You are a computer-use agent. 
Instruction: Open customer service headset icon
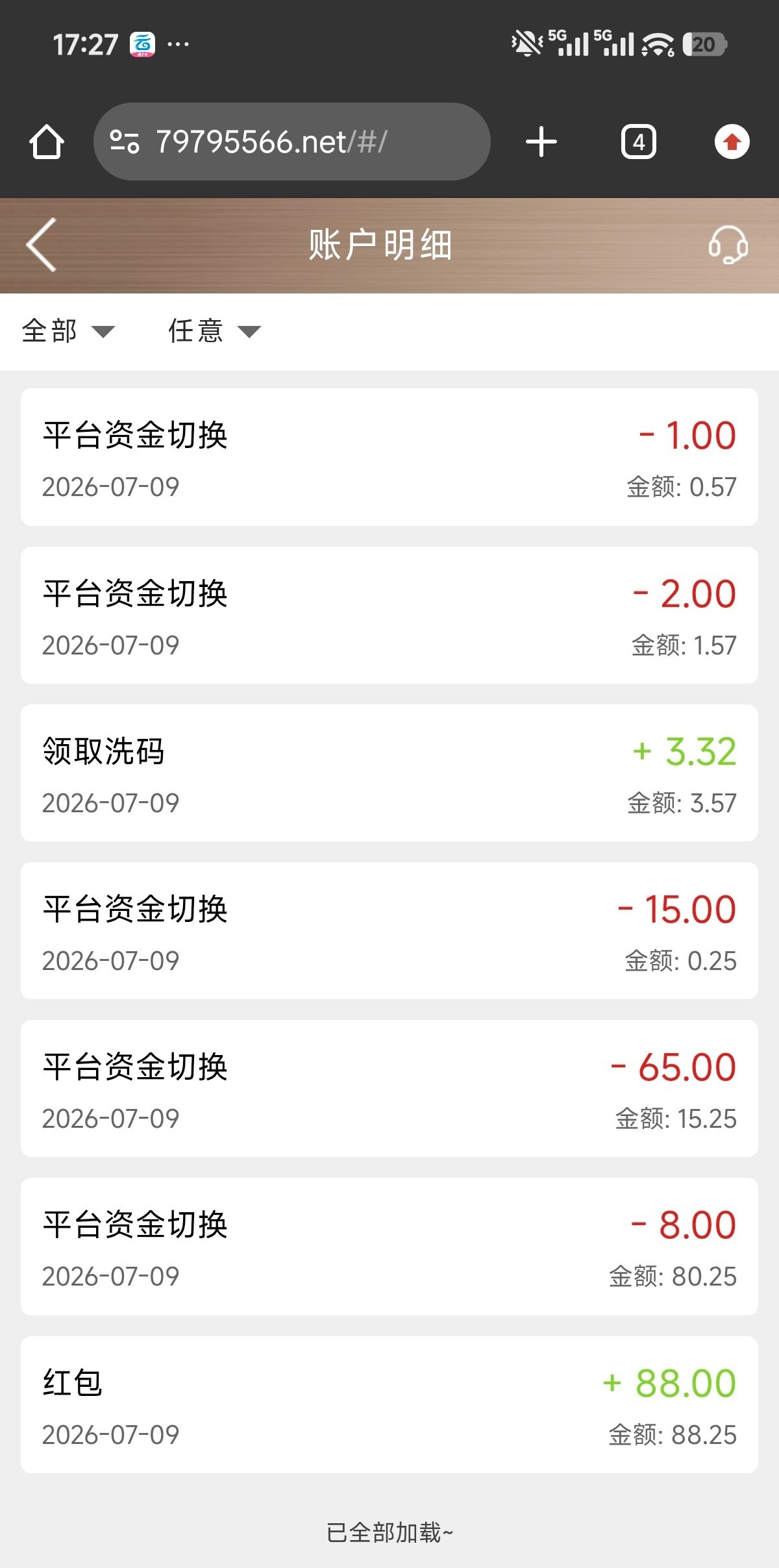pos(728,245)
